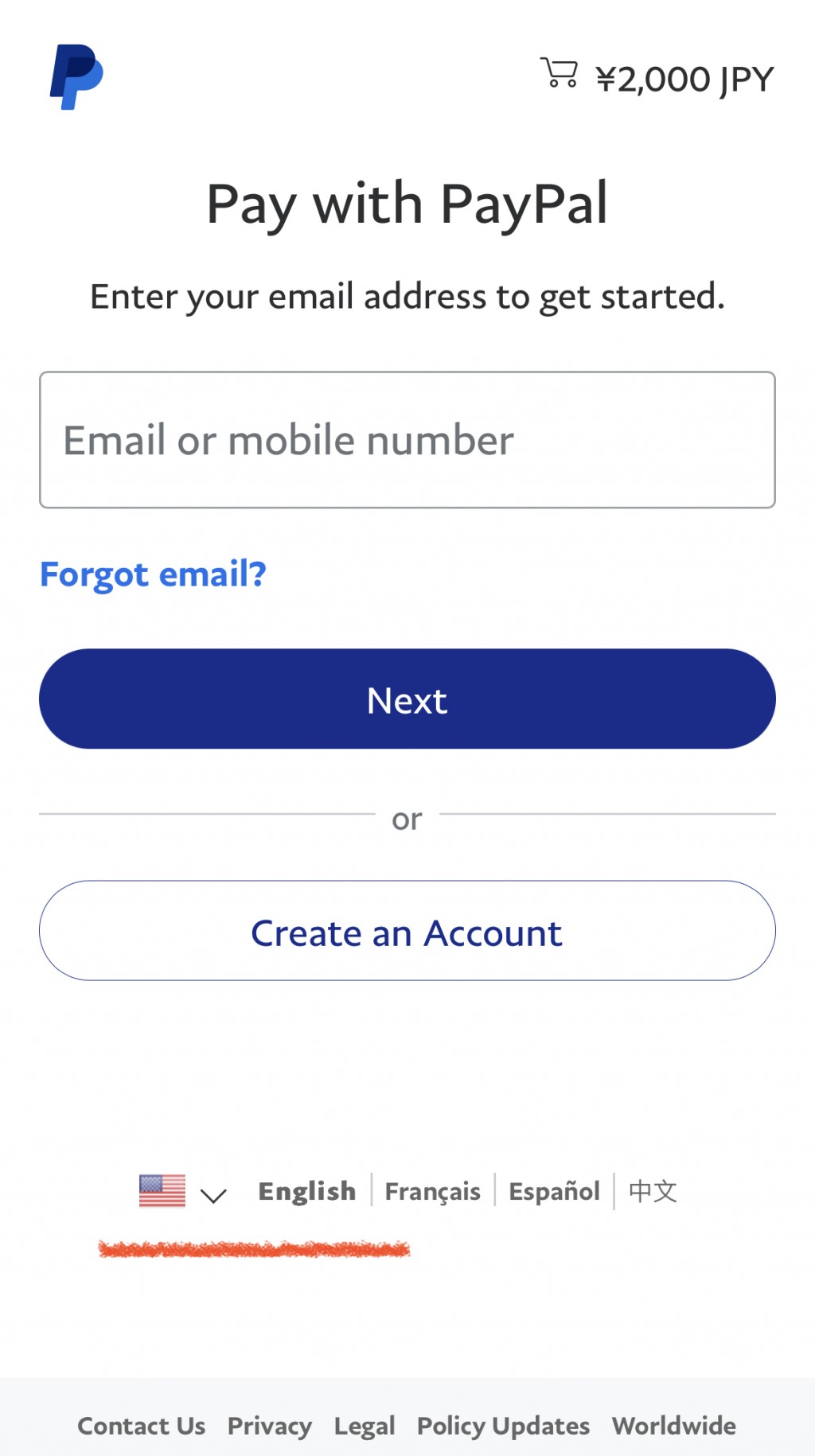
Task: View the Privacy page
Action: click(270, 1426)
